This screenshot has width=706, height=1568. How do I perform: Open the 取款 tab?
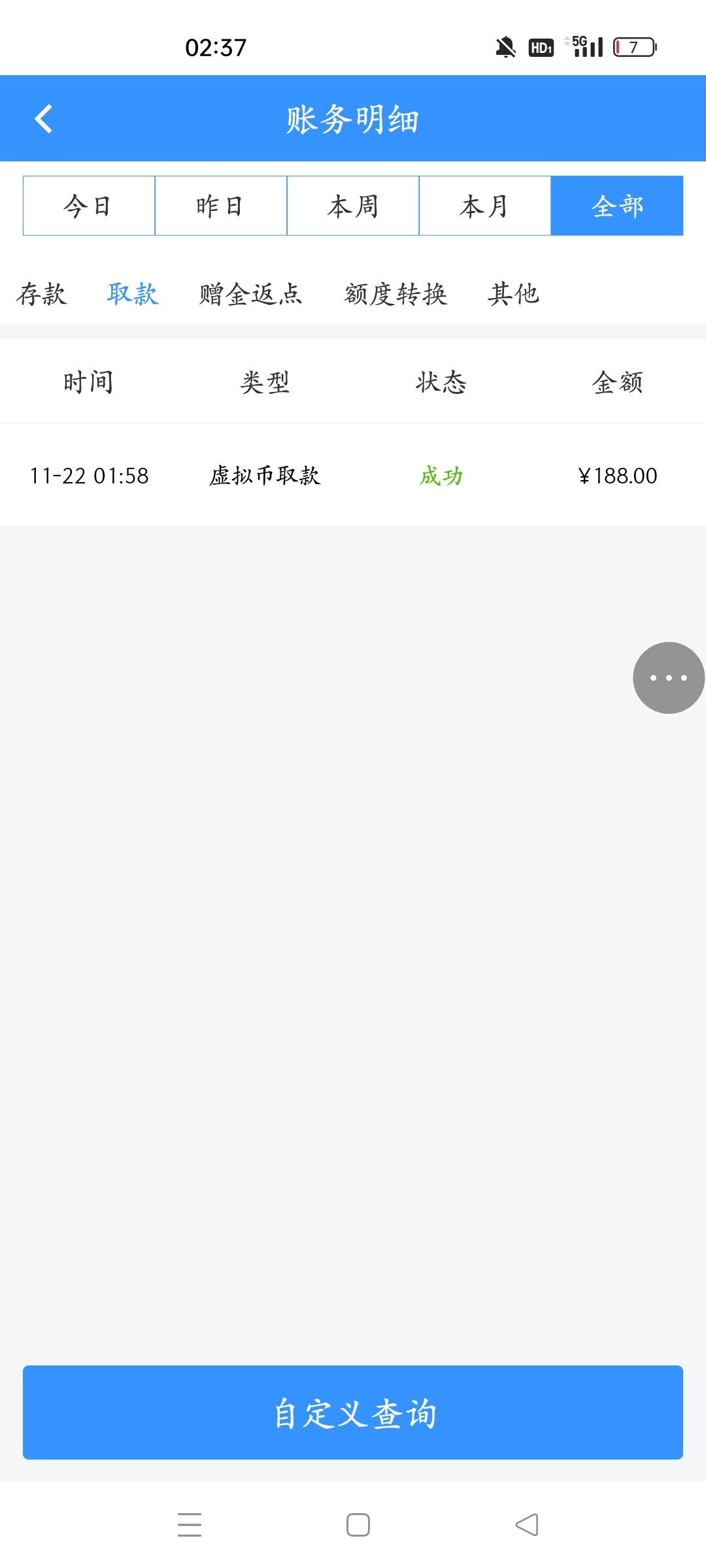pyautogui.click(x=133, y=294)
